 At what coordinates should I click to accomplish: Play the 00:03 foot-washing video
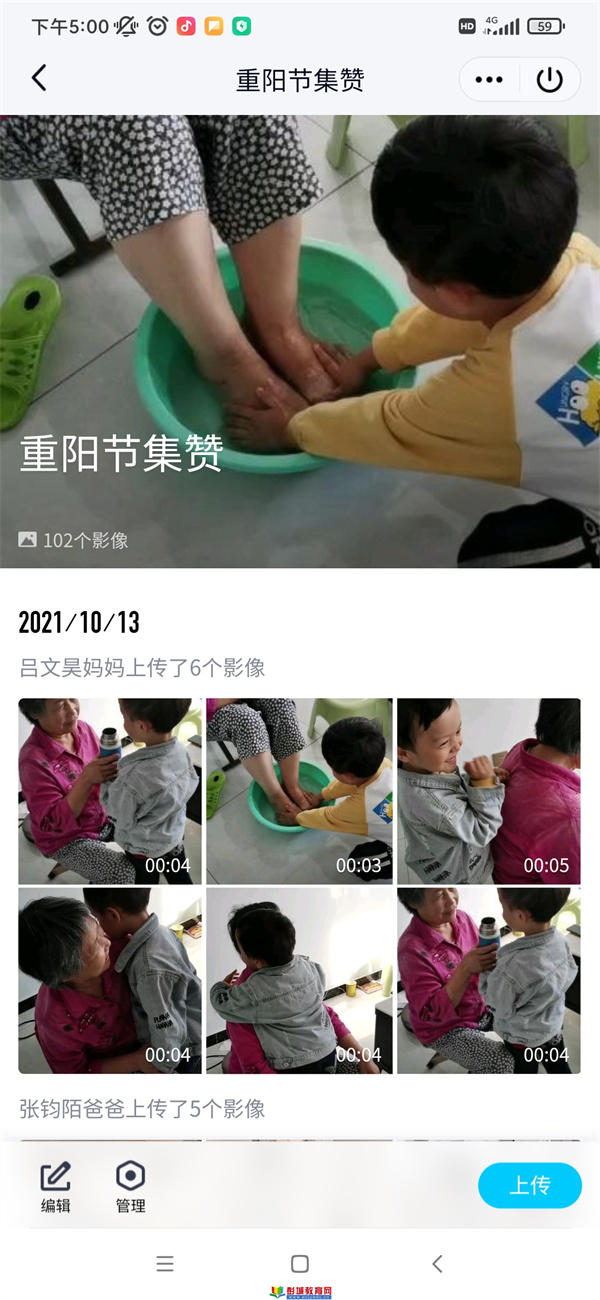coord(299,791)
